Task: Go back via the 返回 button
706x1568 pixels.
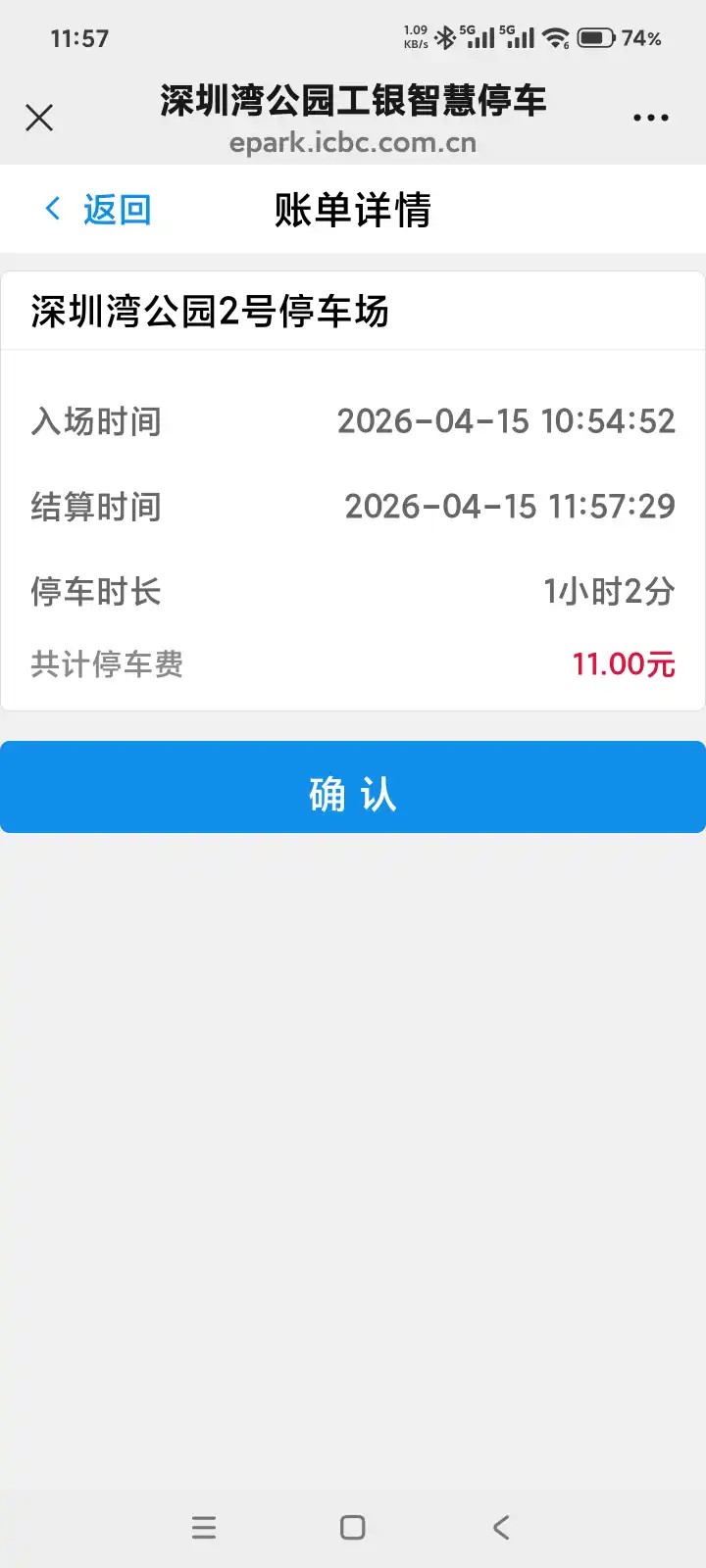Action: [x=98, y=210]
